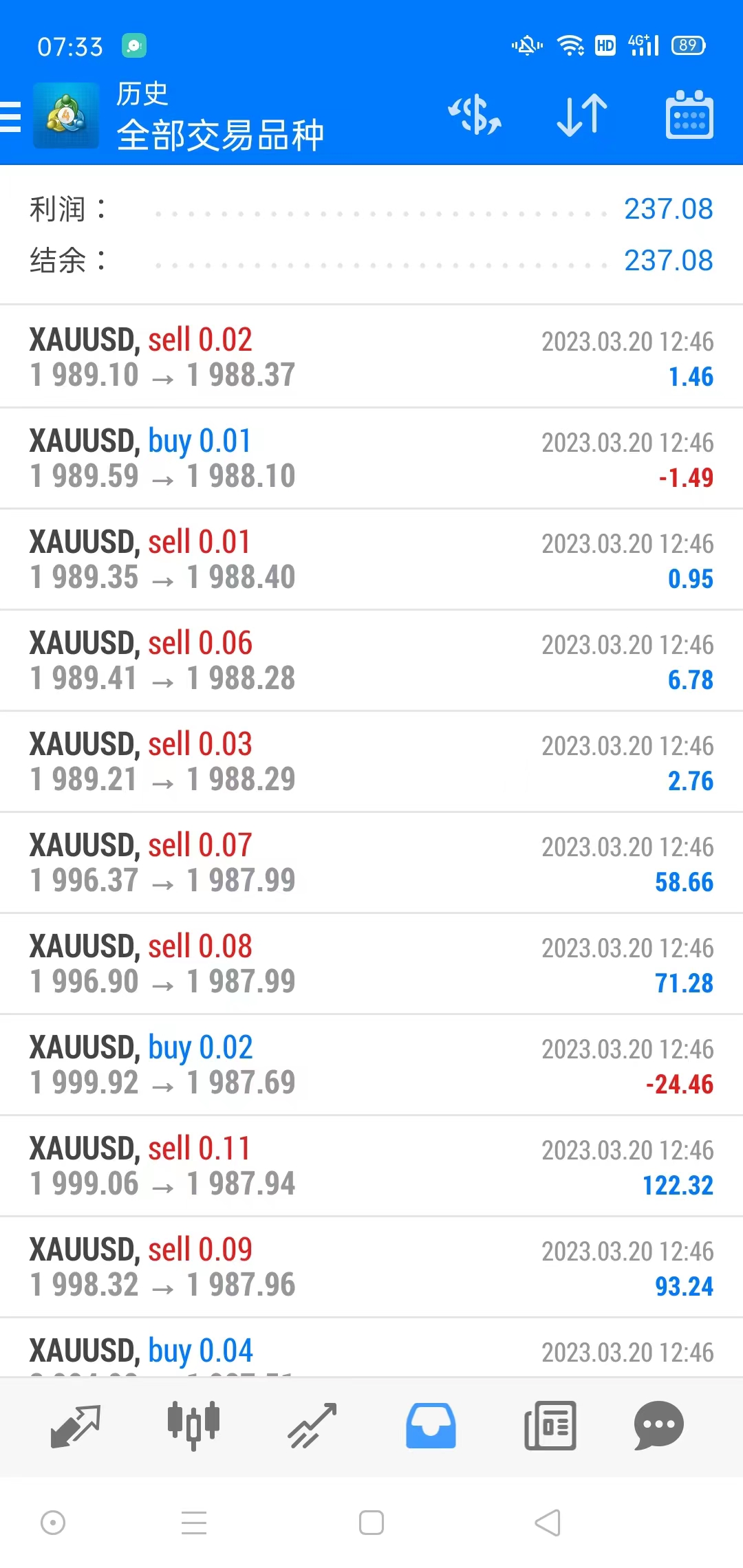Open the sort order arrows
The width and height of the screenshot is (743, 1568).
[x=582, y=115]
